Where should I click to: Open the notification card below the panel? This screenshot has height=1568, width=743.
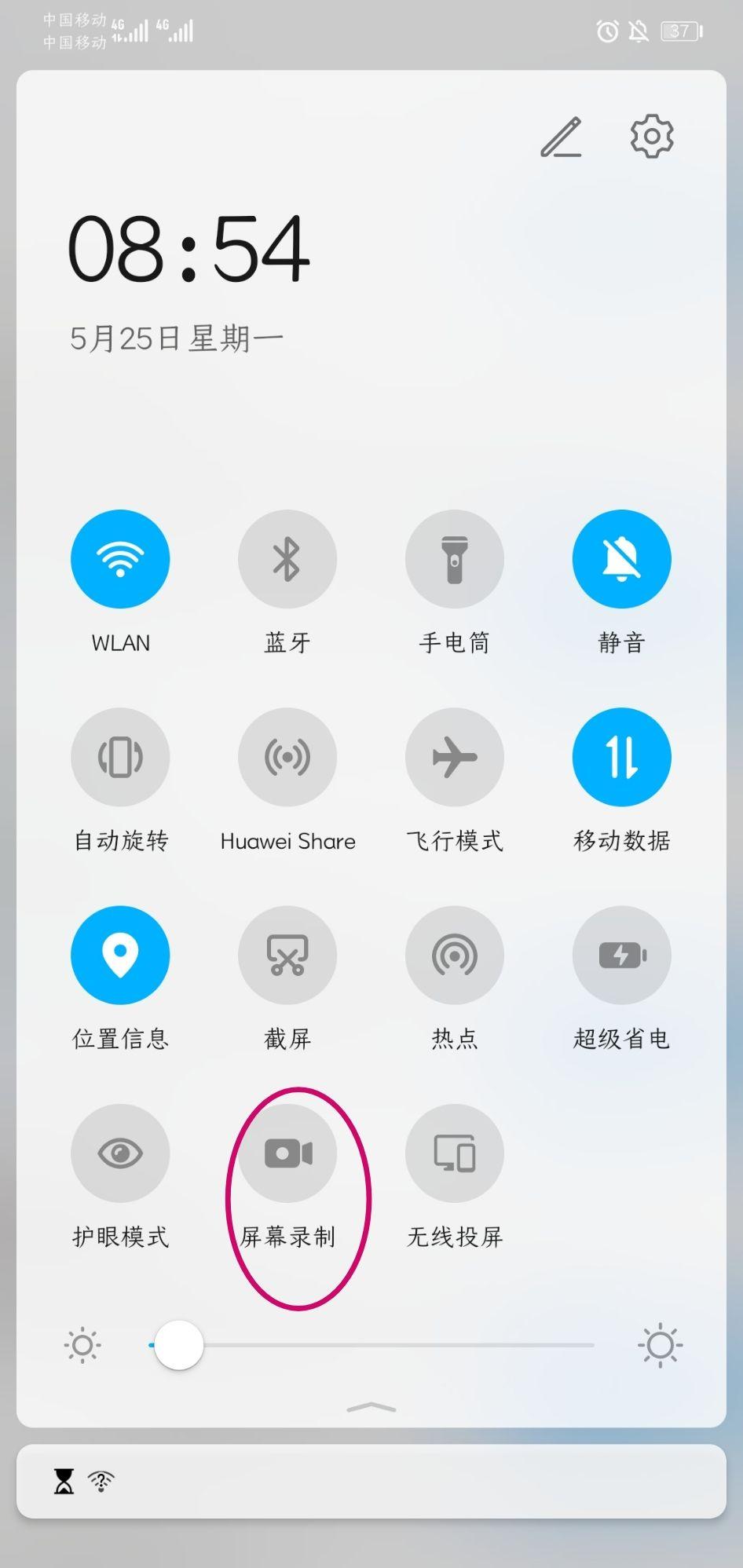(x=371, y=1481)
